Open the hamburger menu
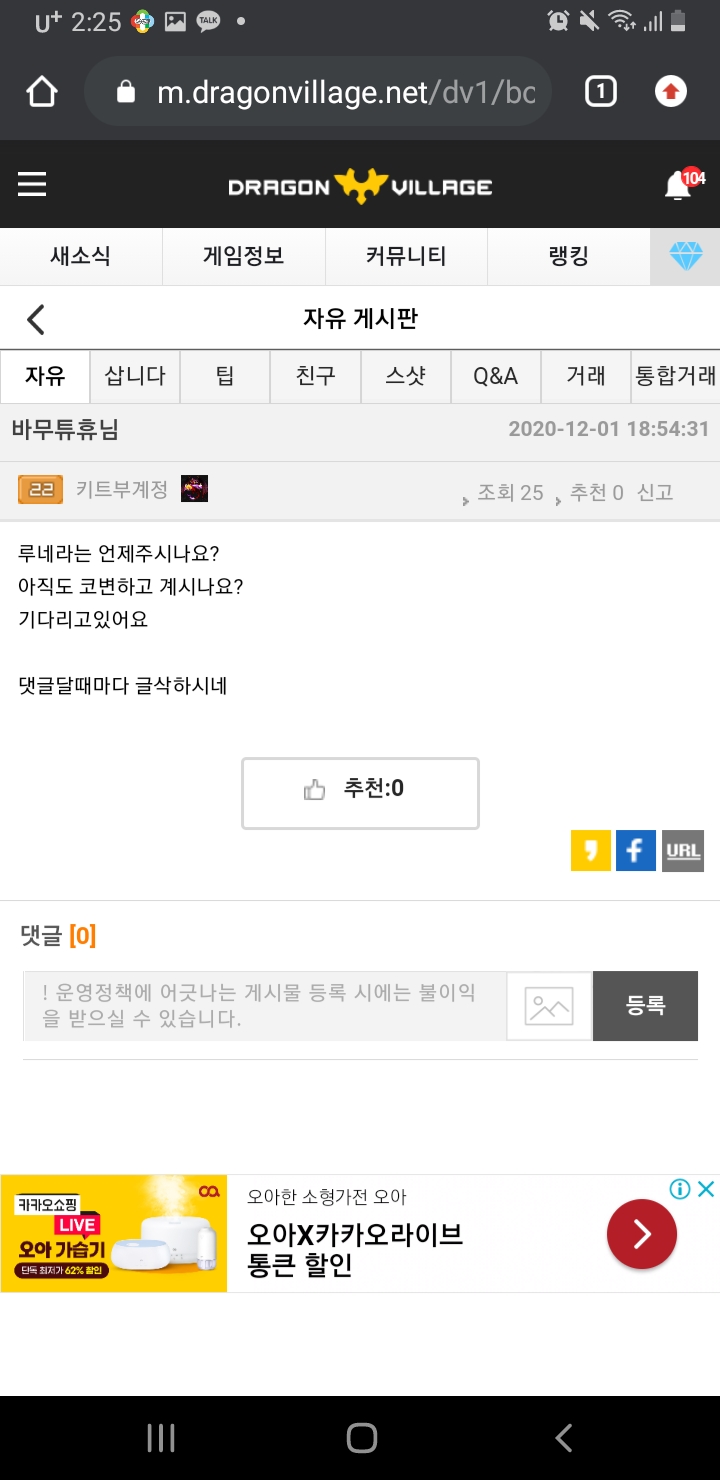Screen dimensions: 720x1480 click(x=32, y=185)
